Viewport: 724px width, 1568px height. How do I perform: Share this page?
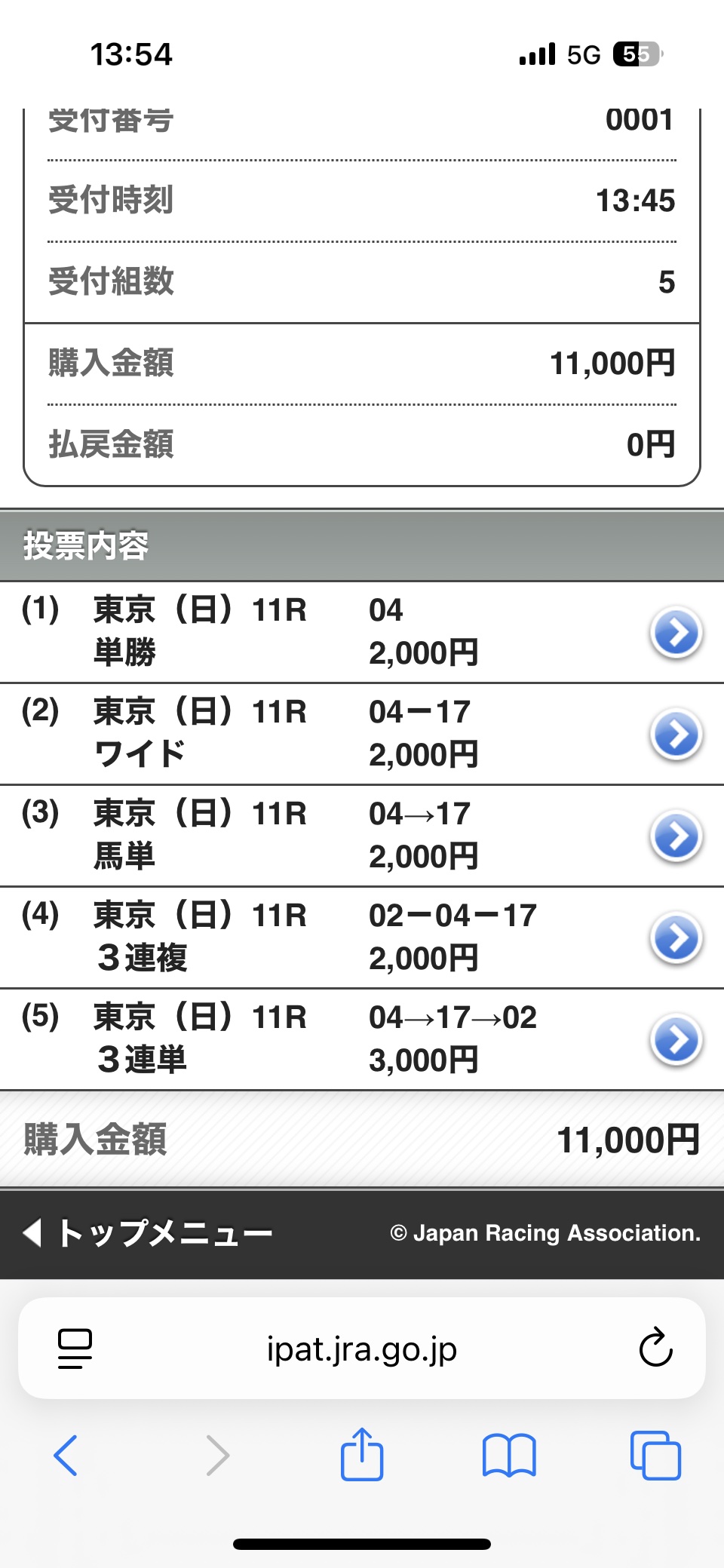(362, 1453)
